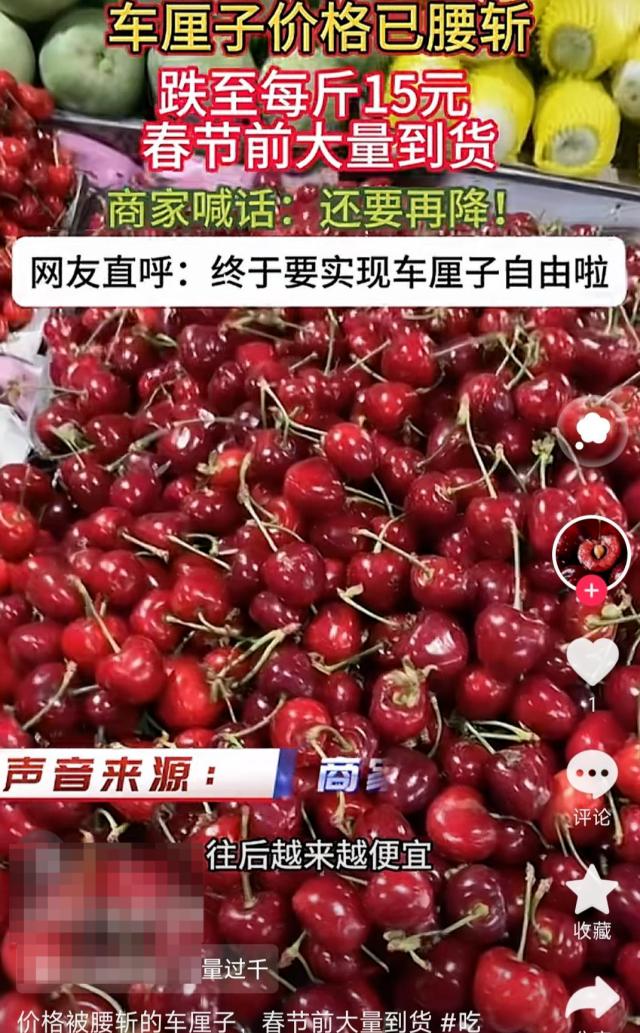
Task: Follow the author via plus badge
Action: [591, 591]
